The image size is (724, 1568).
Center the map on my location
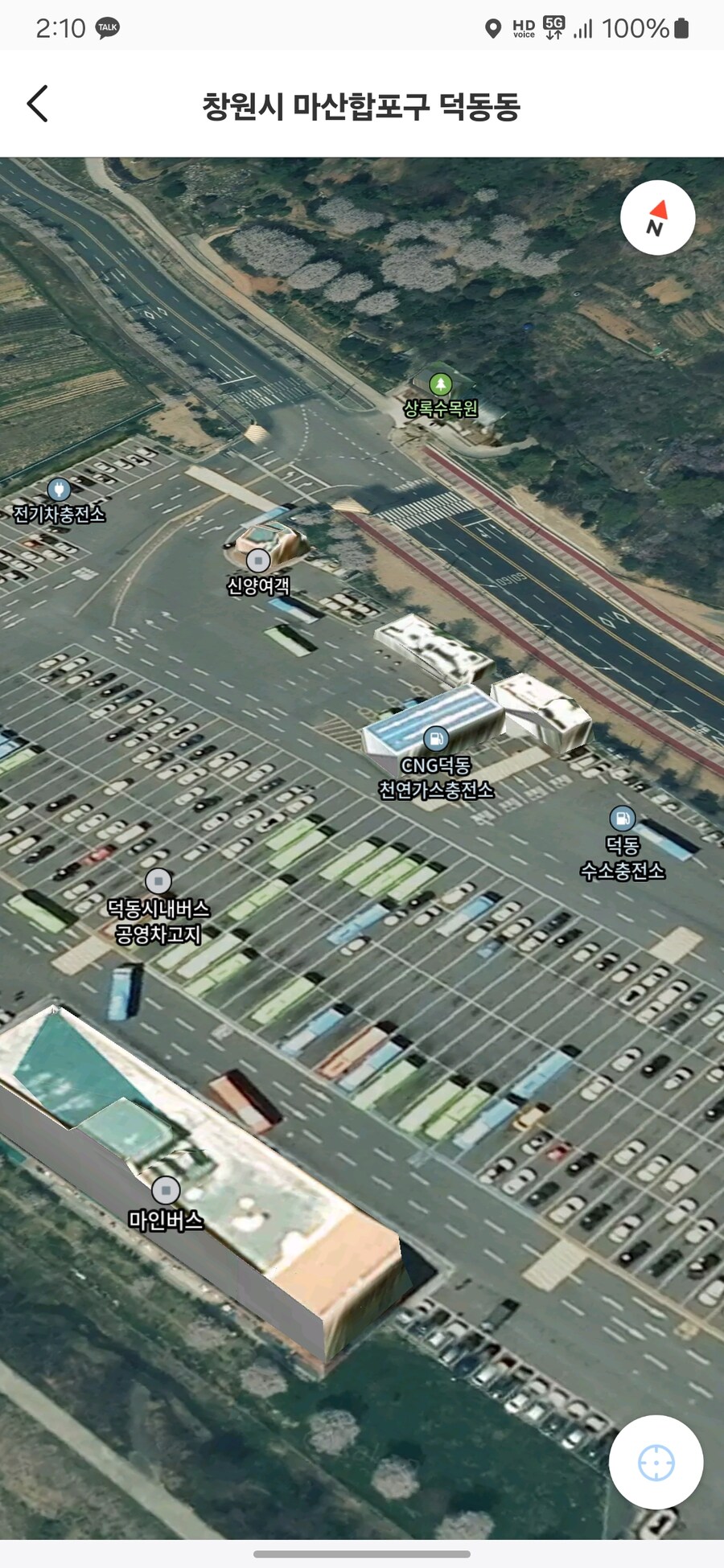(x=656, y=1462)
